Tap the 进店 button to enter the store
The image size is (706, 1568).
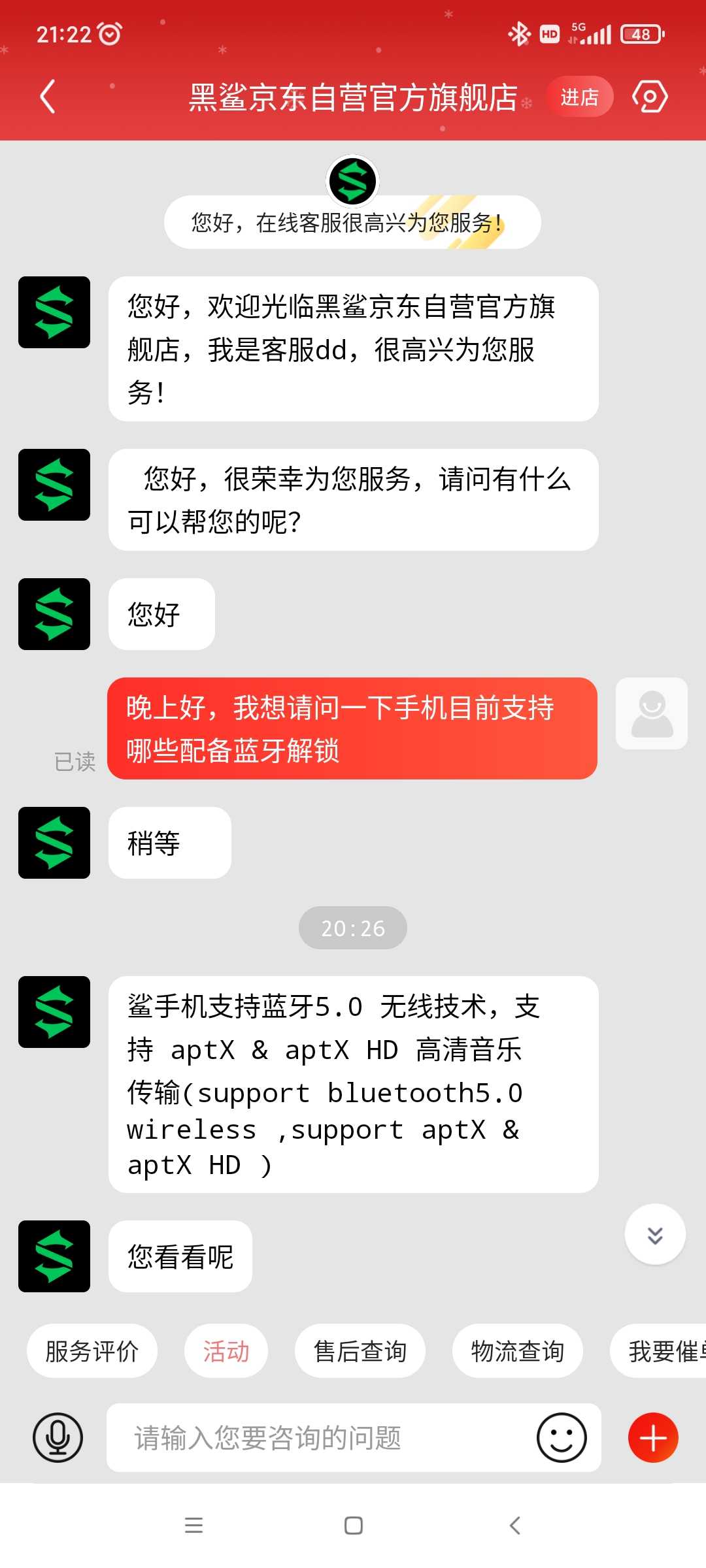[x=579, y=97]
